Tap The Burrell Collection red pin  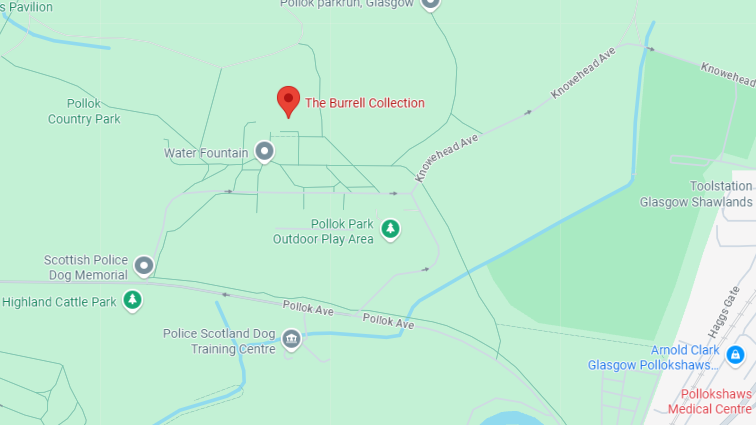tap(288, 100)
